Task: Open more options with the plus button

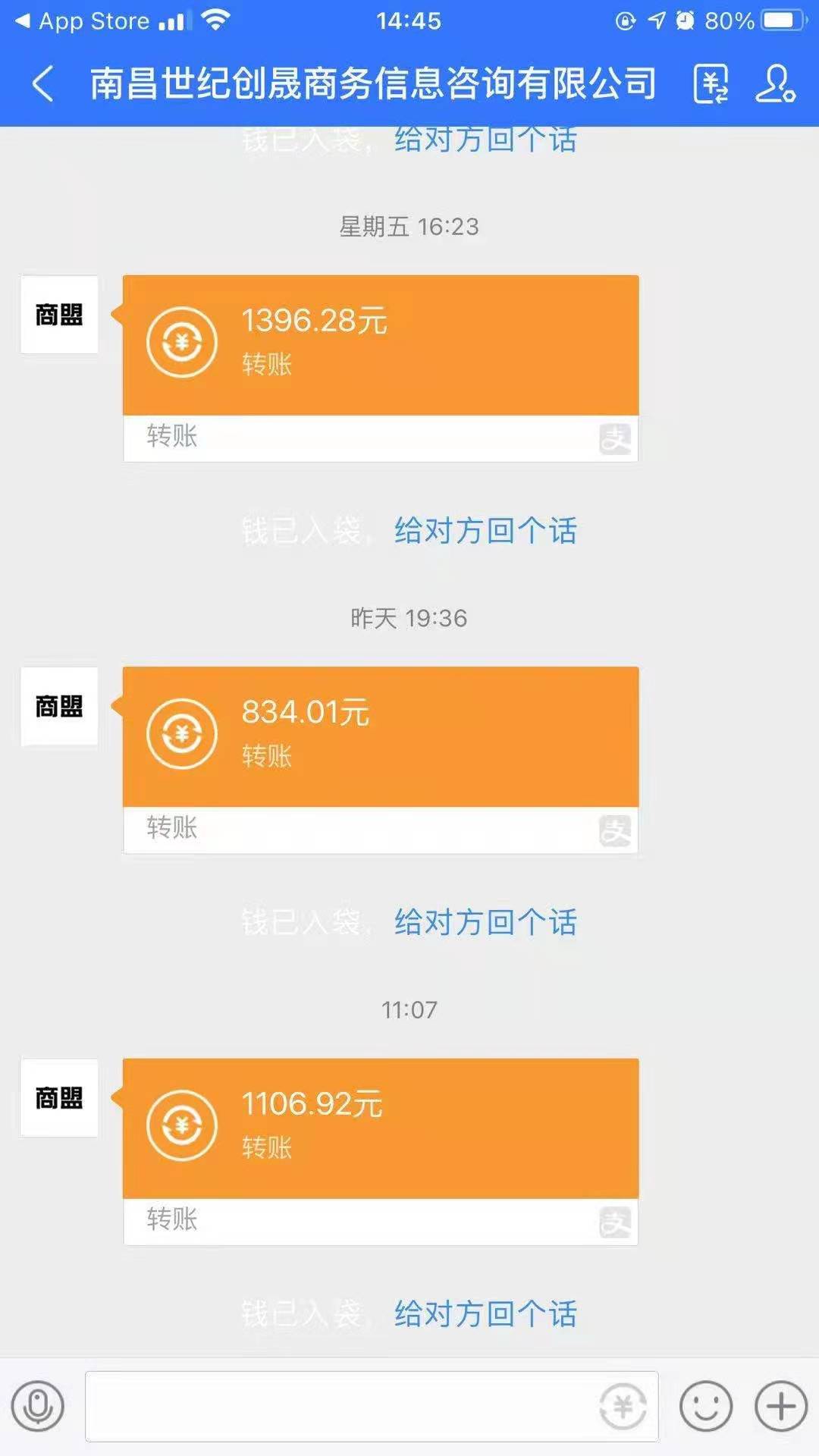Action: (781, 1407)
